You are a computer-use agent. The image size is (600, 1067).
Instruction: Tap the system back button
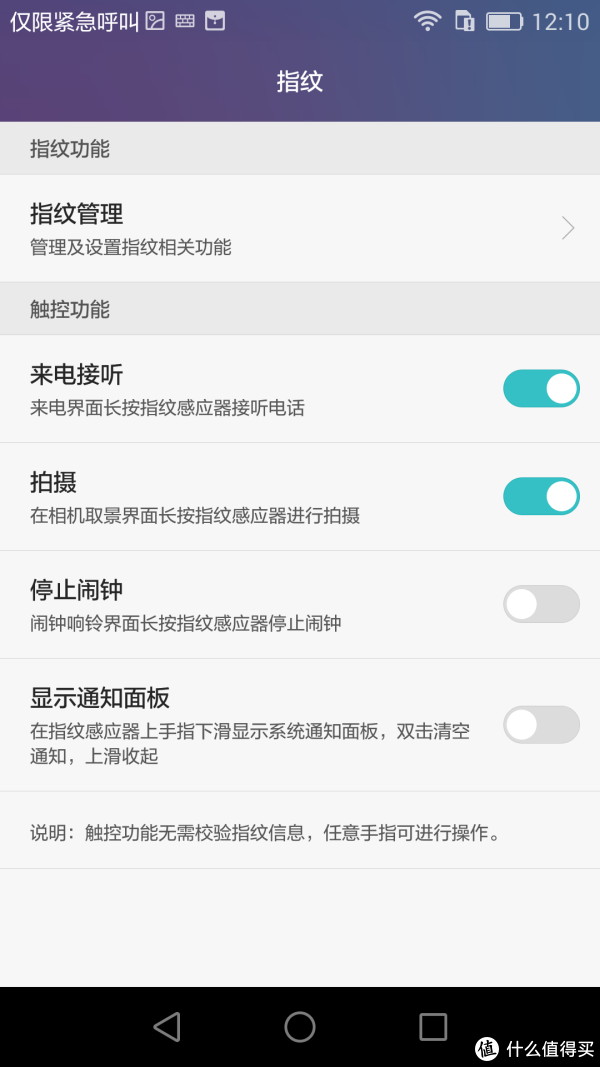(167, 1026)
